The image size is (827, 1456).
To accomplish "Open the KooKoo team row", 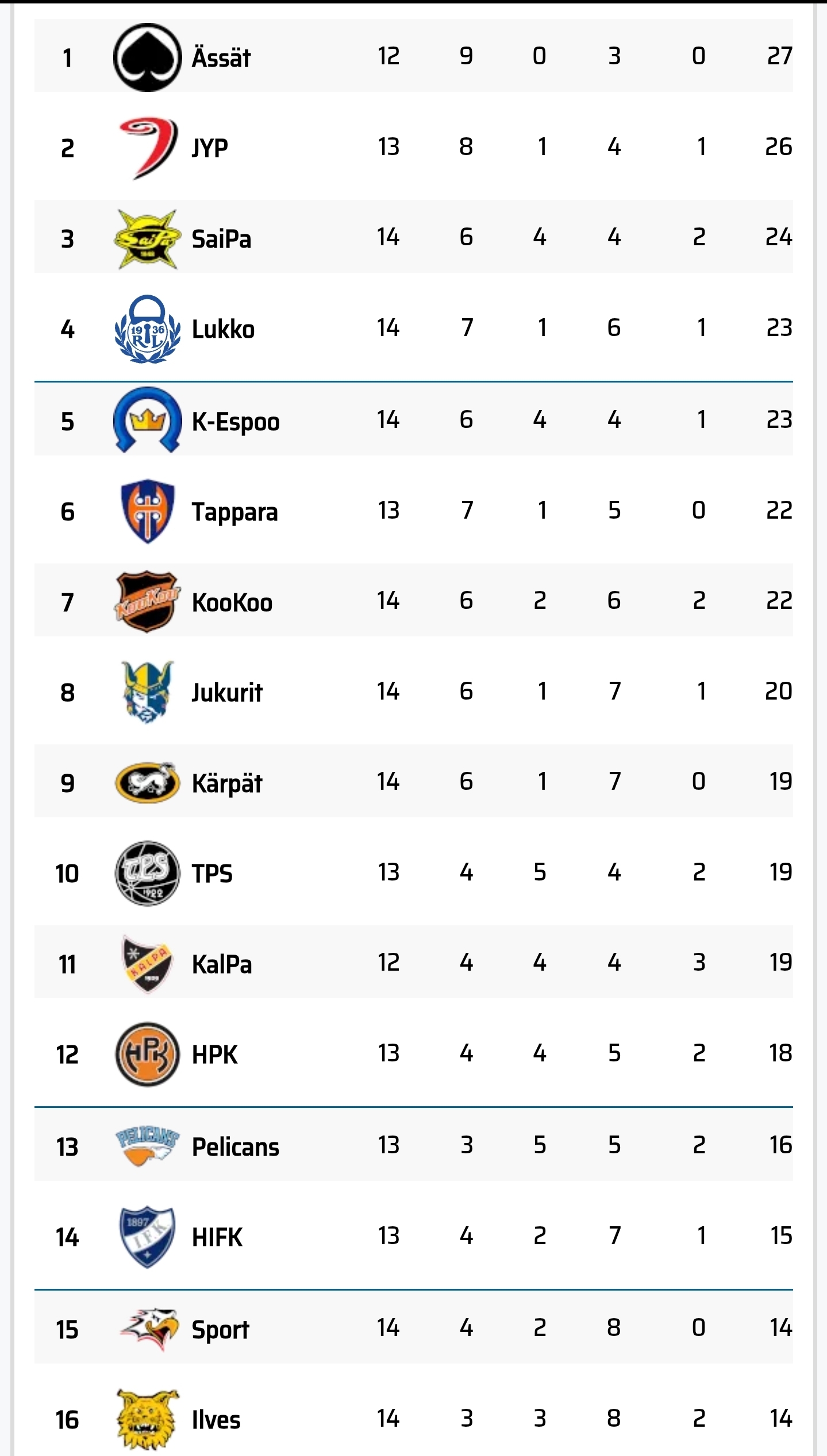I will click(232, 602).
